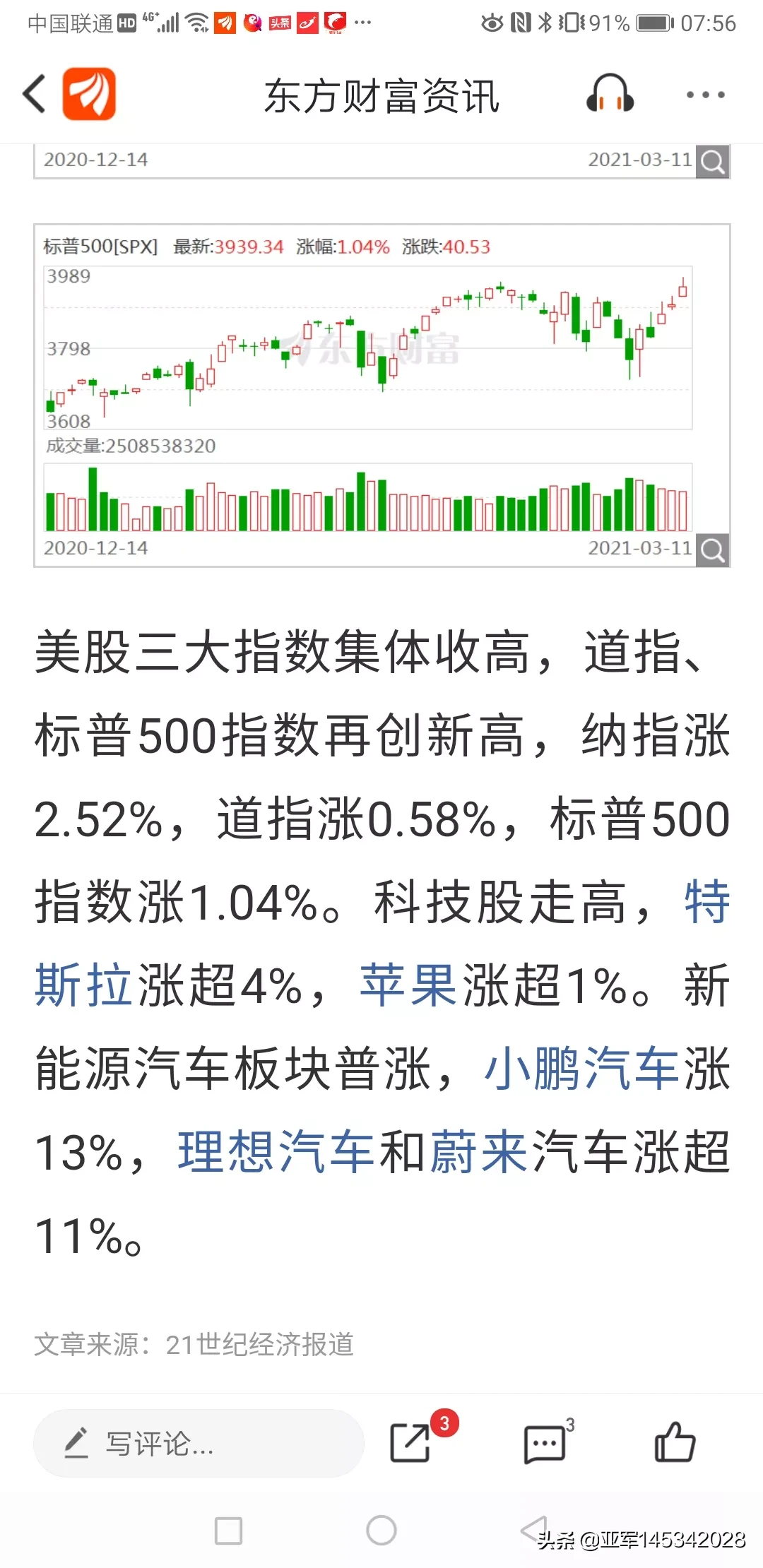Tap the system home button

(x=381, y=1531)
